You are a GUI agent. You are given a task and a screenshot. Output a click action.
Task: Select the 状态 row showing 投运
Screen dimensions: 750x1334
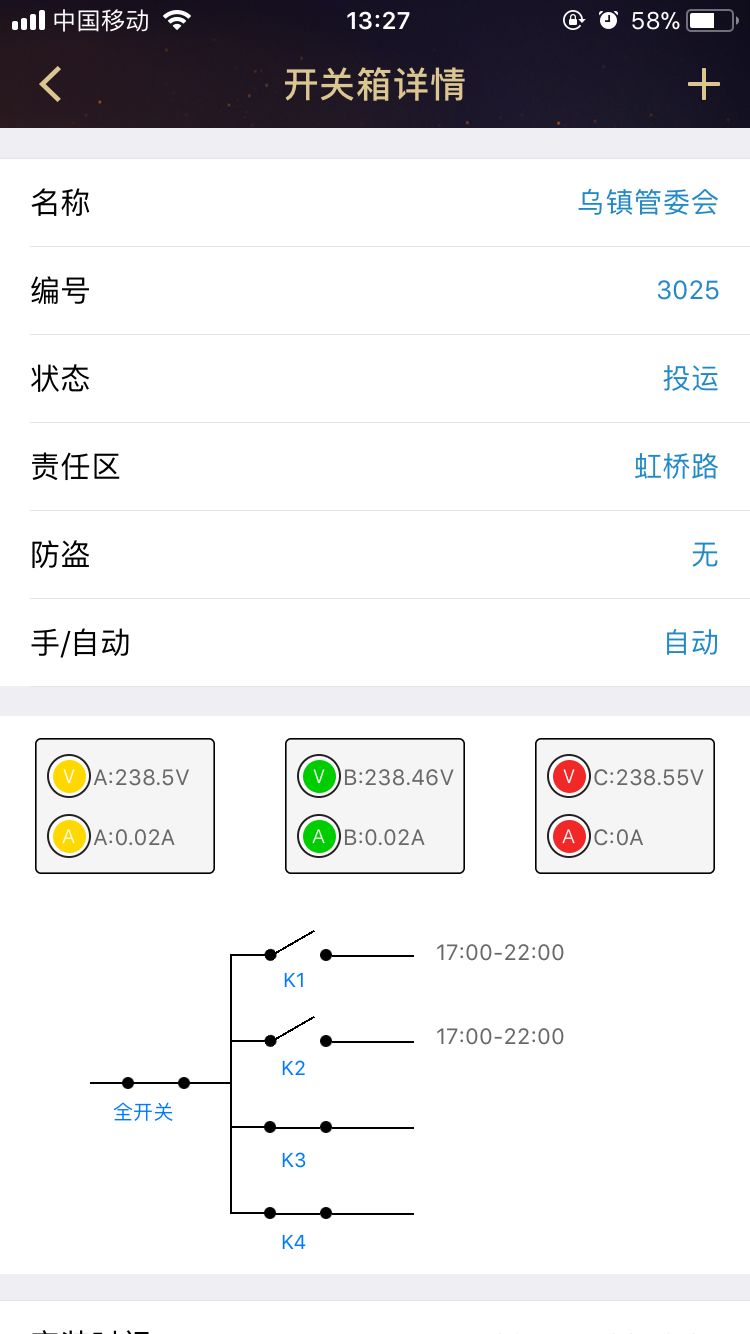click(375, 379)
